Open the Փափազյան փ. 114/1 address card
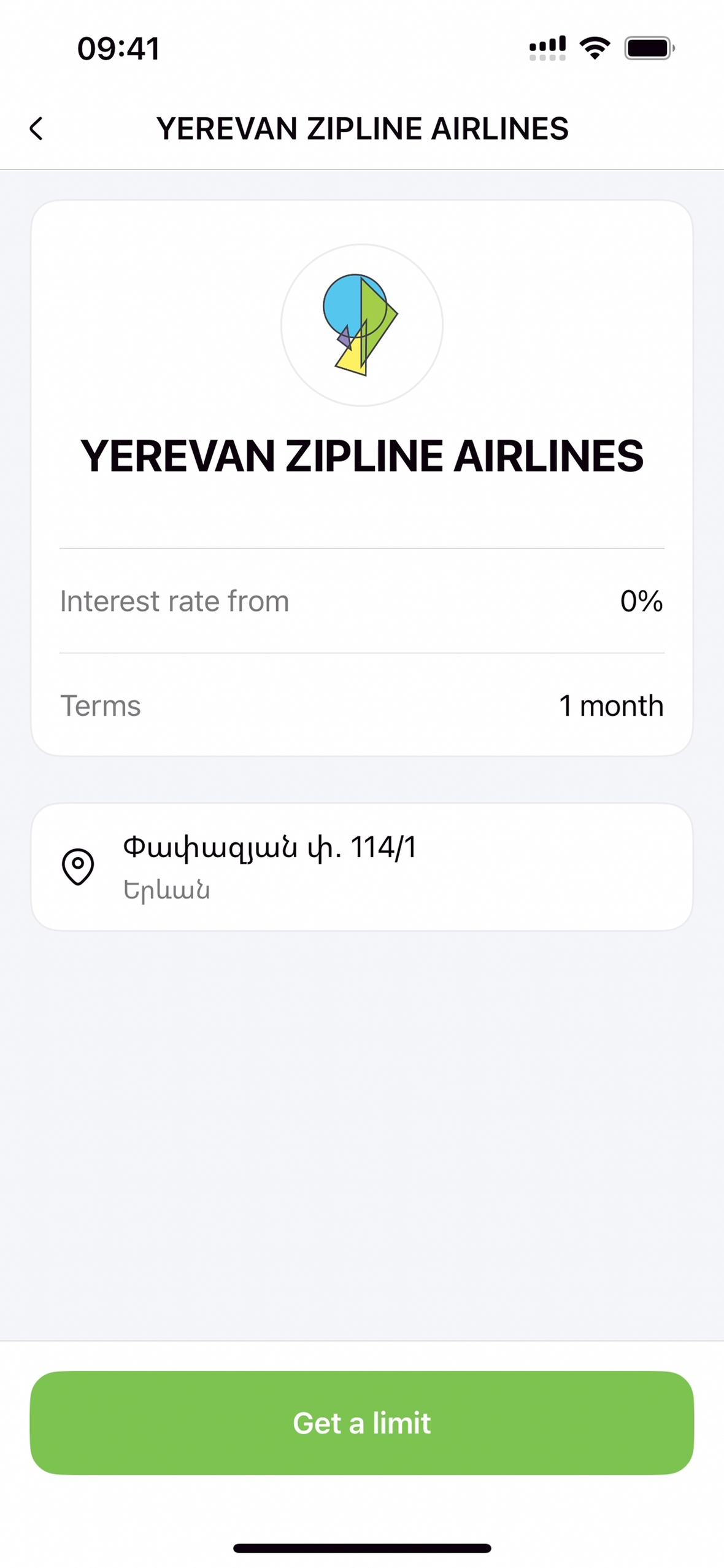This screenshot has width=724, height=1568. tap(362, 866)
